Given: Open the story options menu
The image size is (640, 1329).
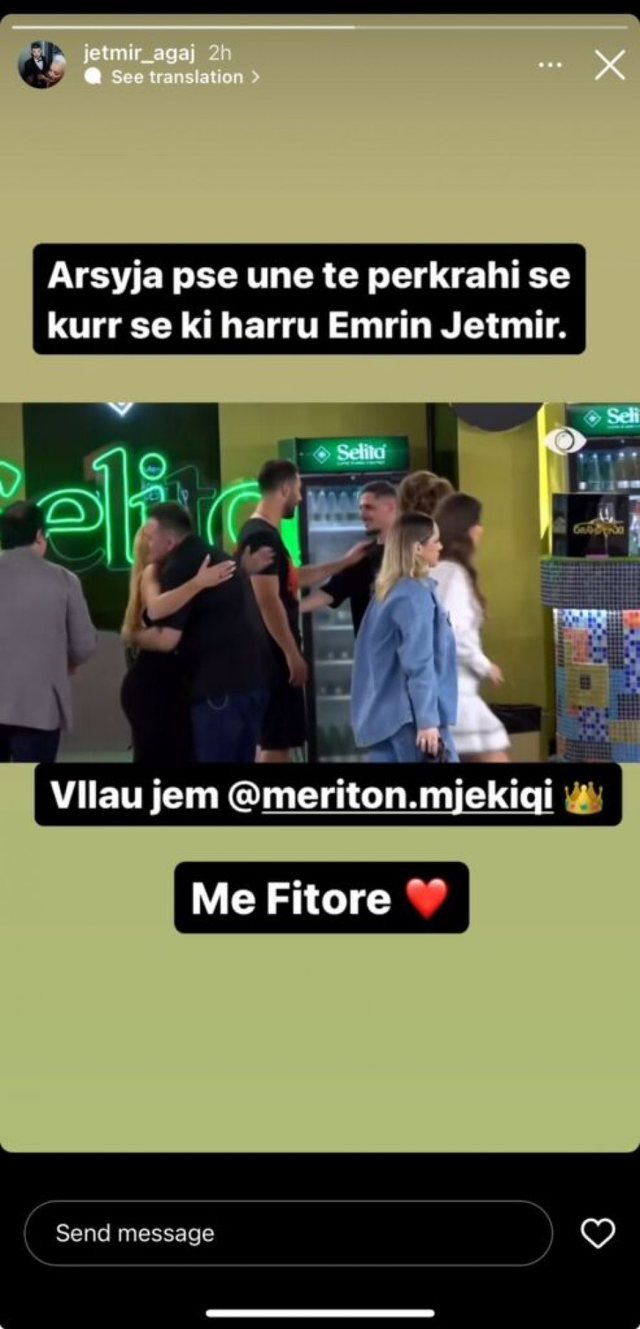Looking at the screenshot, I should pyautogui.click(x=550, y=65).
